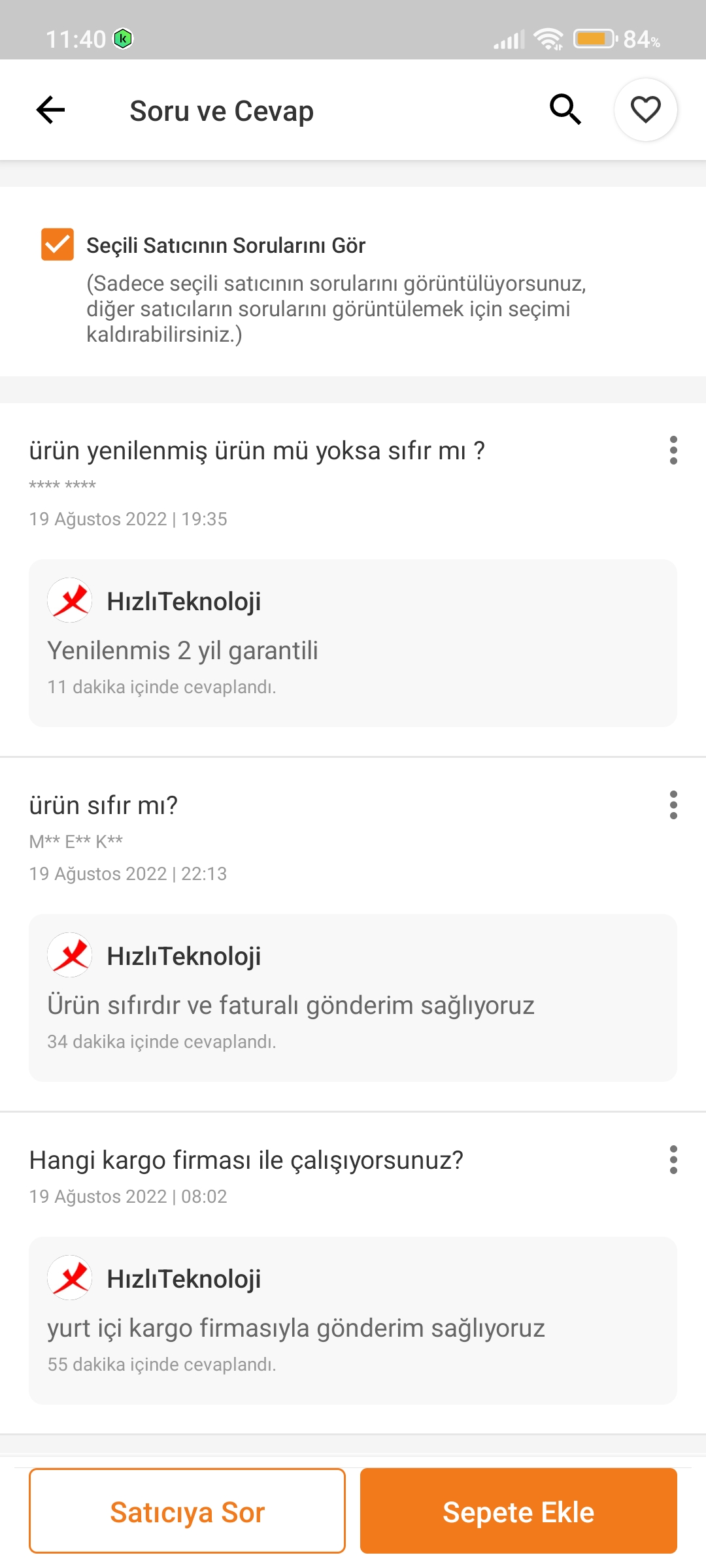Open options for the "ürün sıfır mı?" question

673,805
